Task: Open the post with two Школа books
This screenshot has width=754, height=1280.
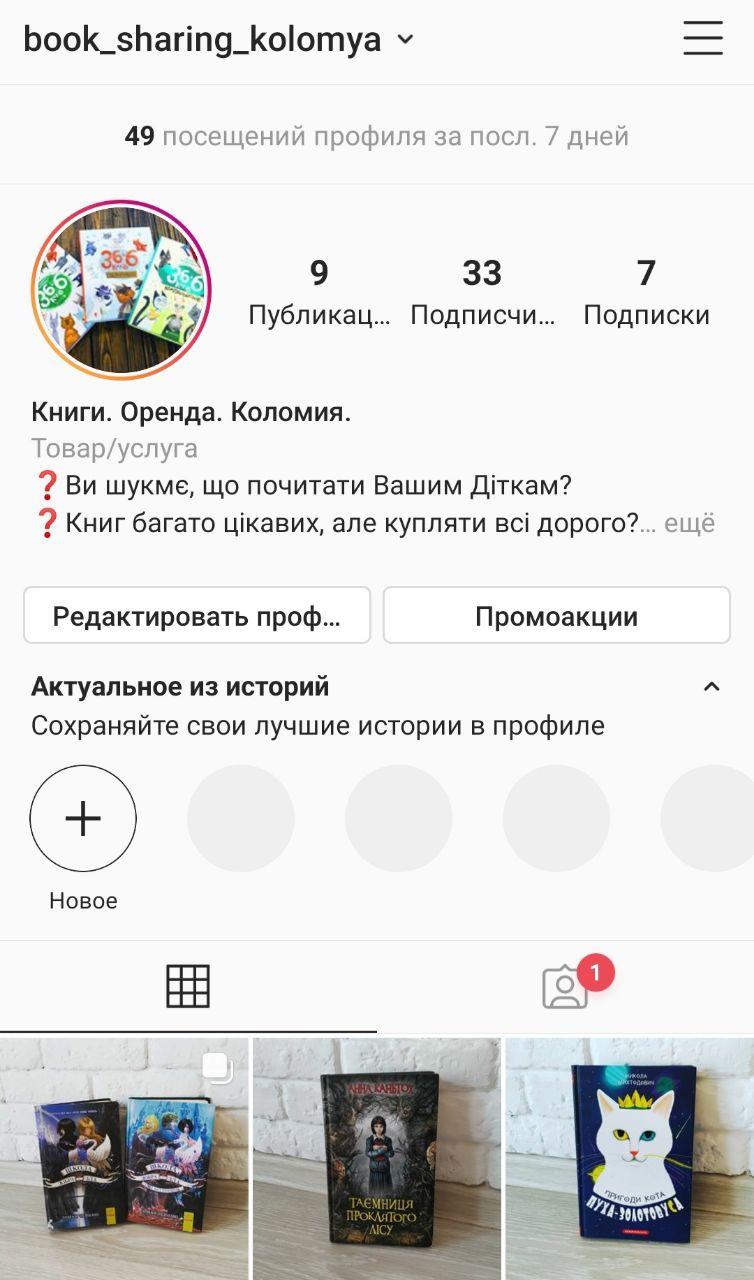Action: (124, 1158)
